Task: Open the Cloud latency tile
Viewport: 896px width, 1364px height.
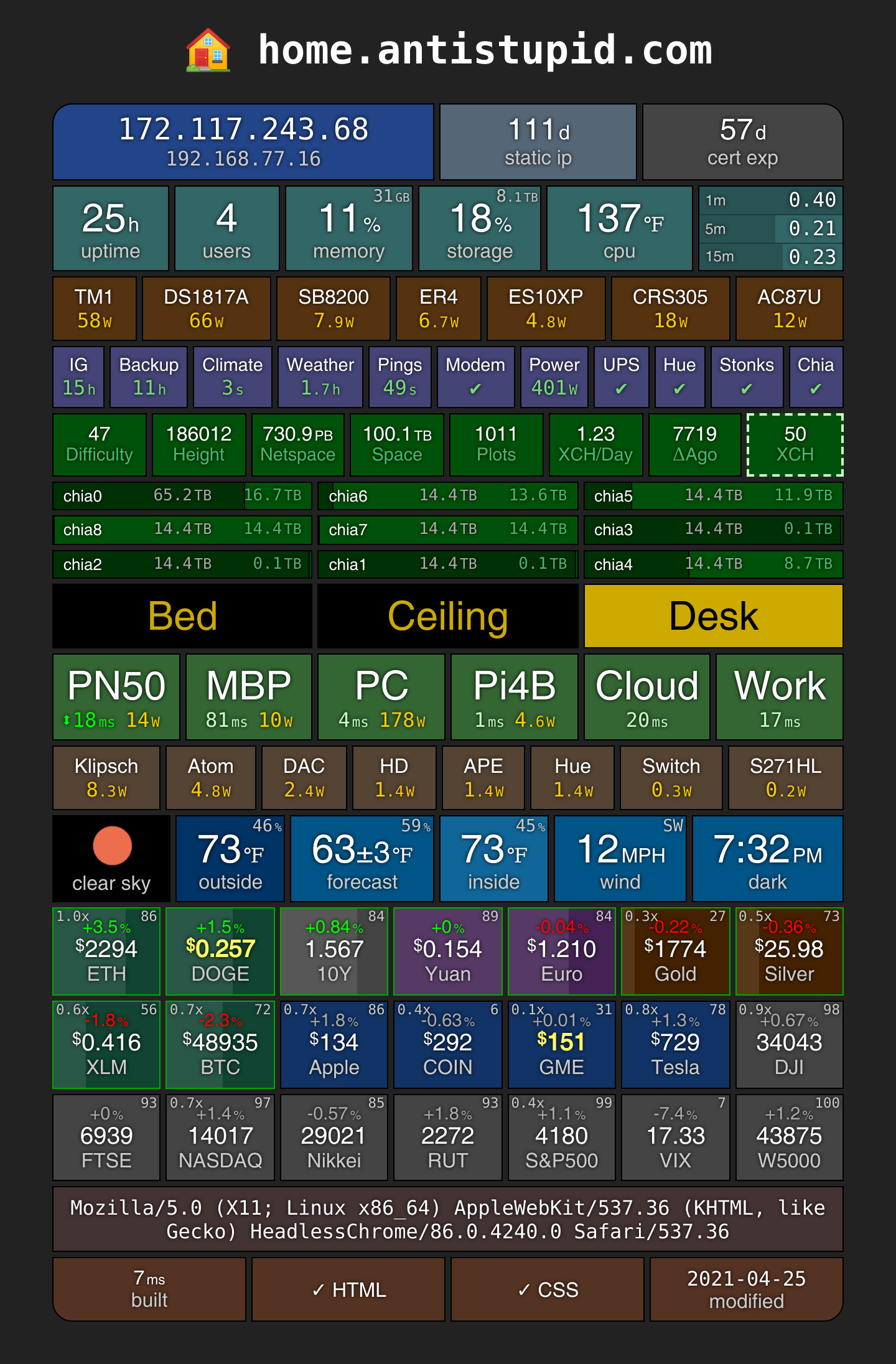Action: tap(647, 697)
